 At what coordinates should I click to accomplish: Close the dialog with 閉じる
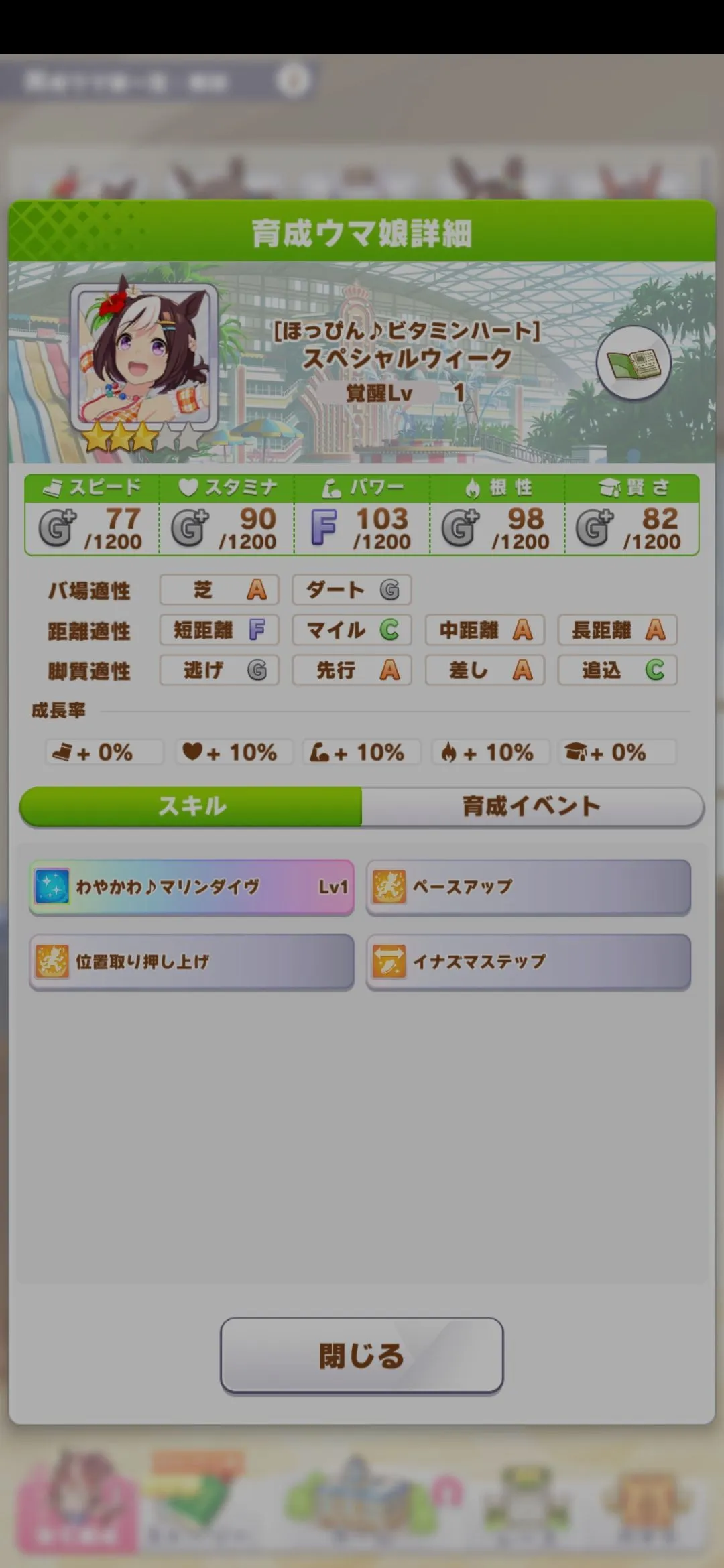361,1356
